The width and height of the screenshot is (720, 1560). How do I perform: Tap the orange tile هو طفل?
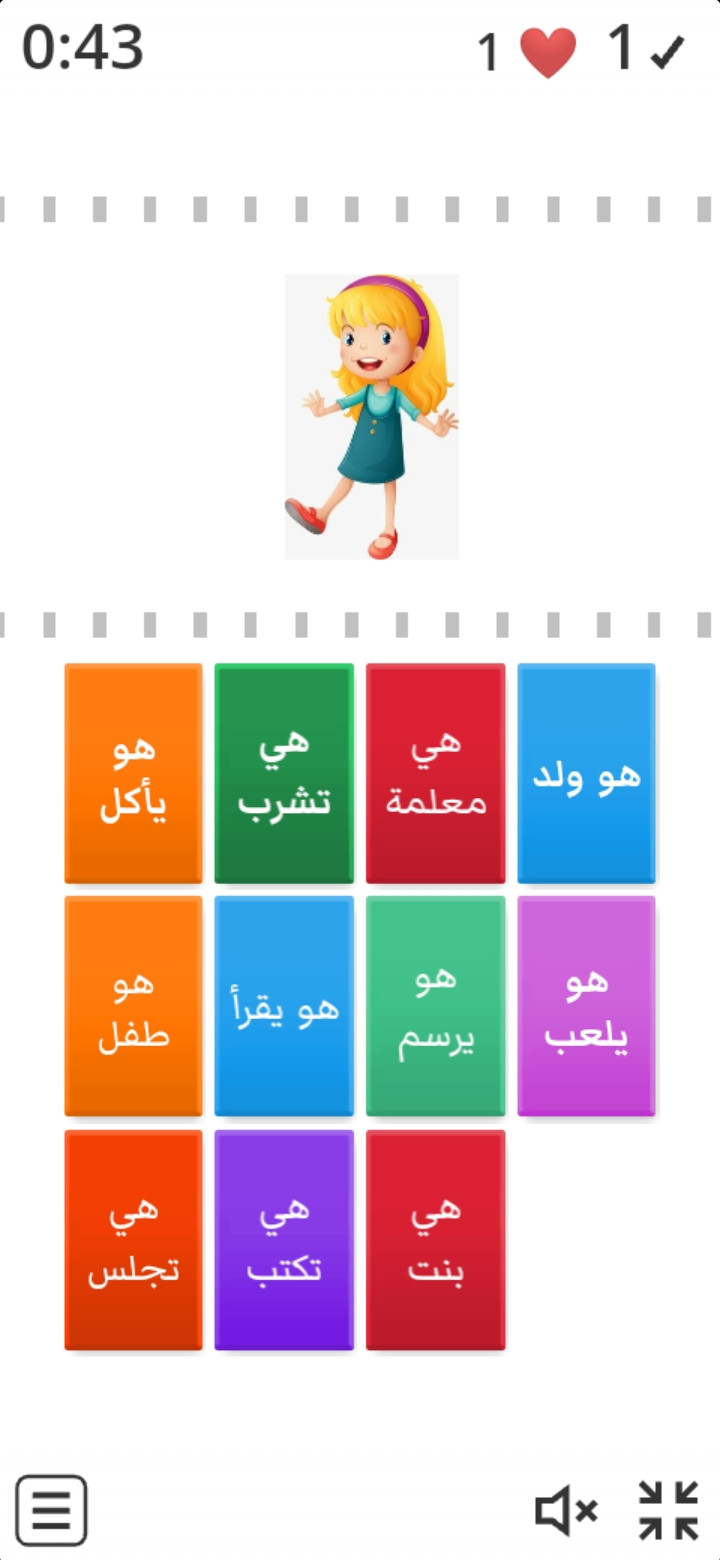coord(133,1006)
